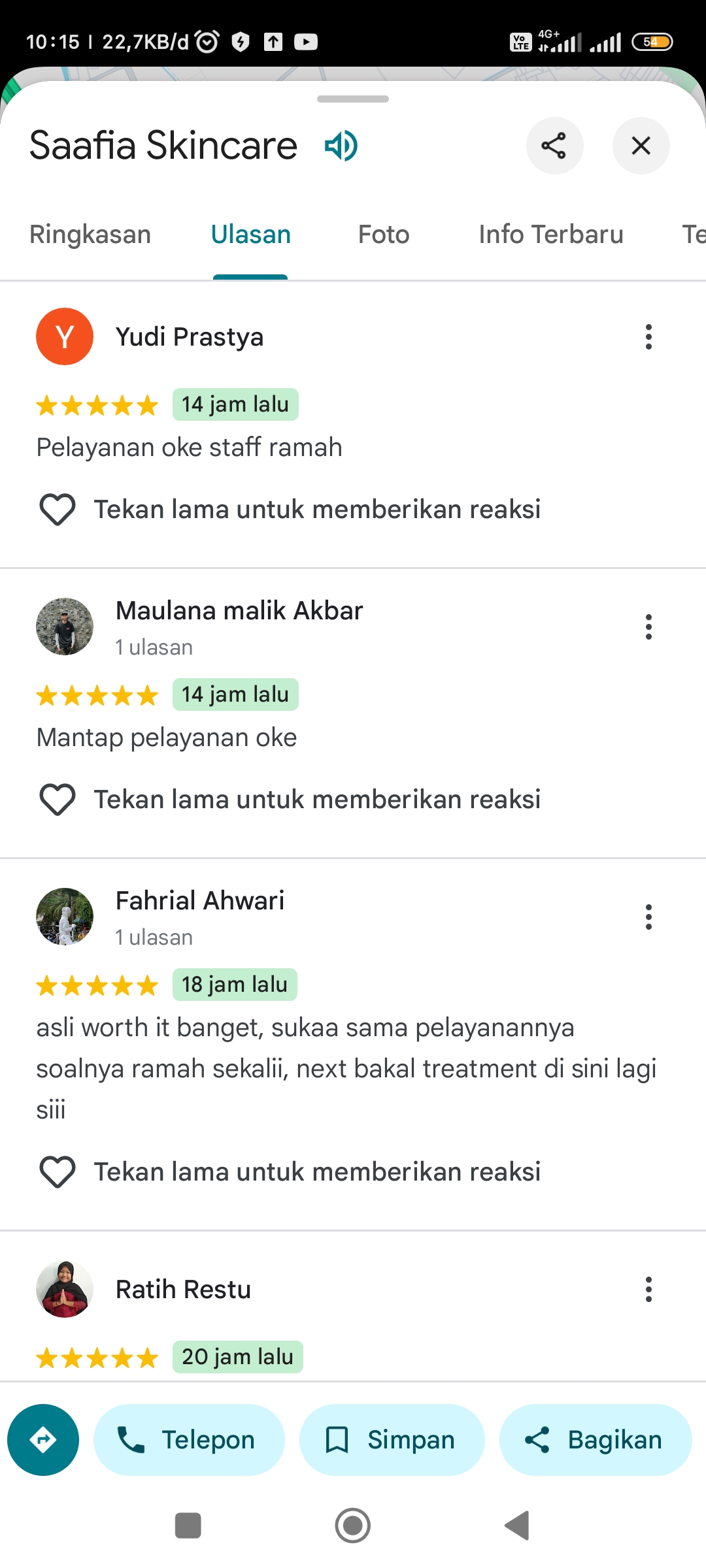Share this place via top share icon

coord(554,146)
